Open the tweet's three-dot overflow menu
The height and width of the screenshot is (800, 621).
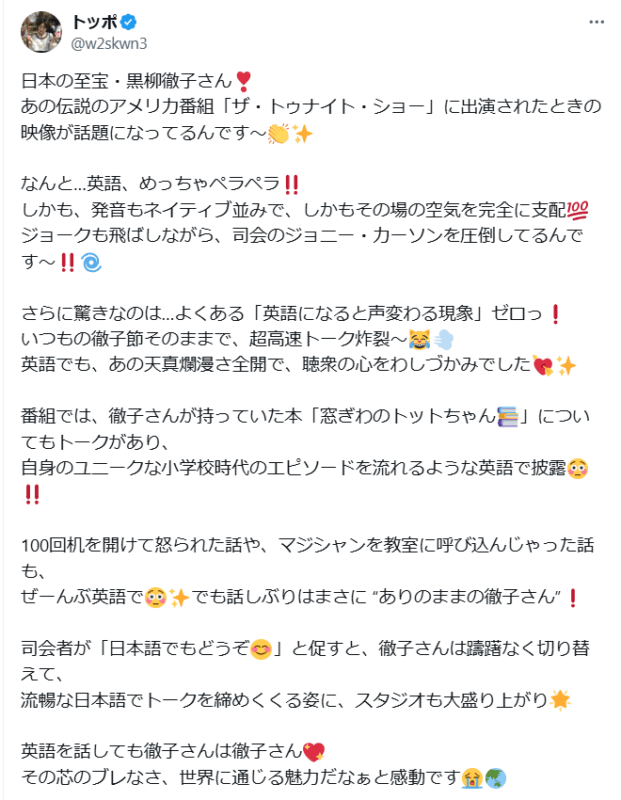pyautogui.click(x=596, y=22)
